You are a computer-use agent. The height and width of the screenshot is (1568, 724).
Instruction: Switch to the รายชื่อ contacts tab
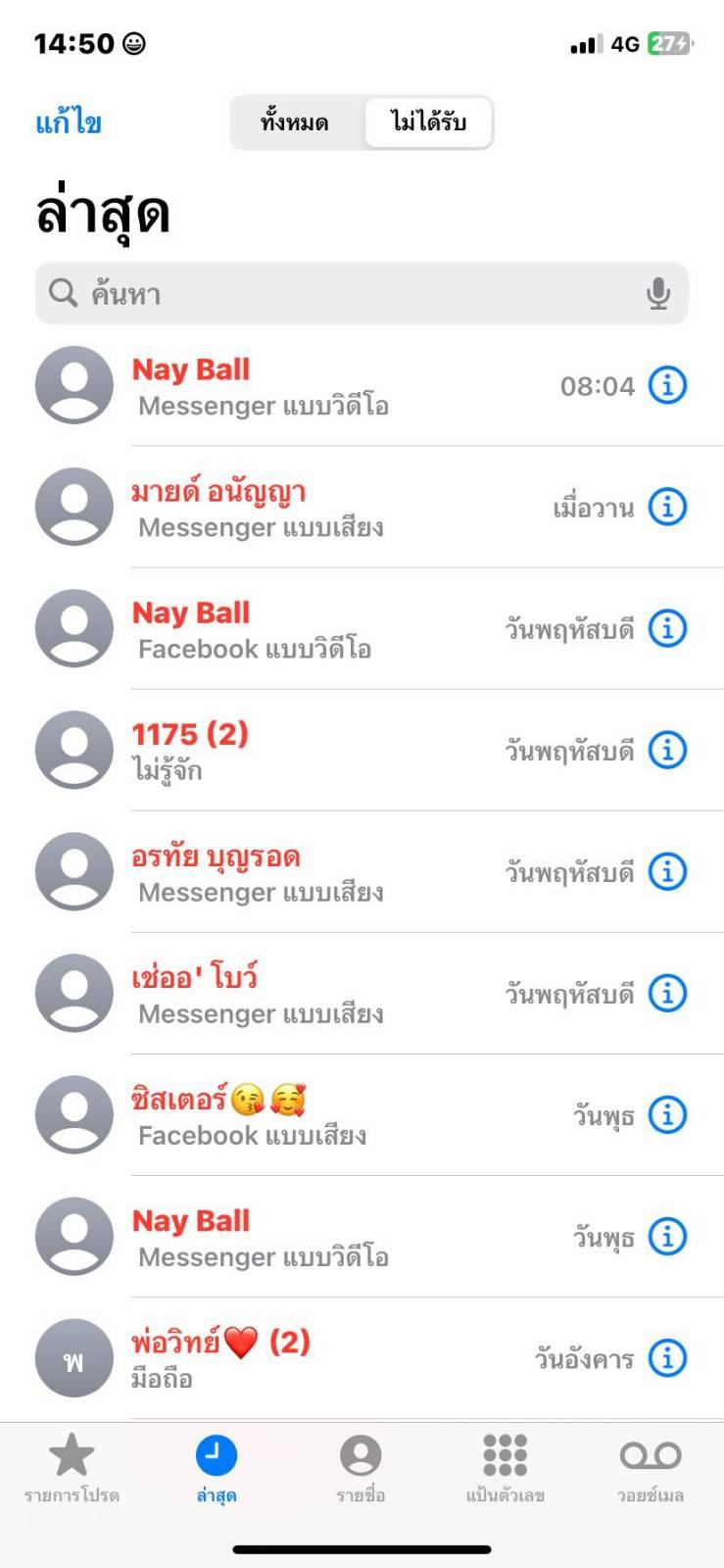[x=361, y=1468]
